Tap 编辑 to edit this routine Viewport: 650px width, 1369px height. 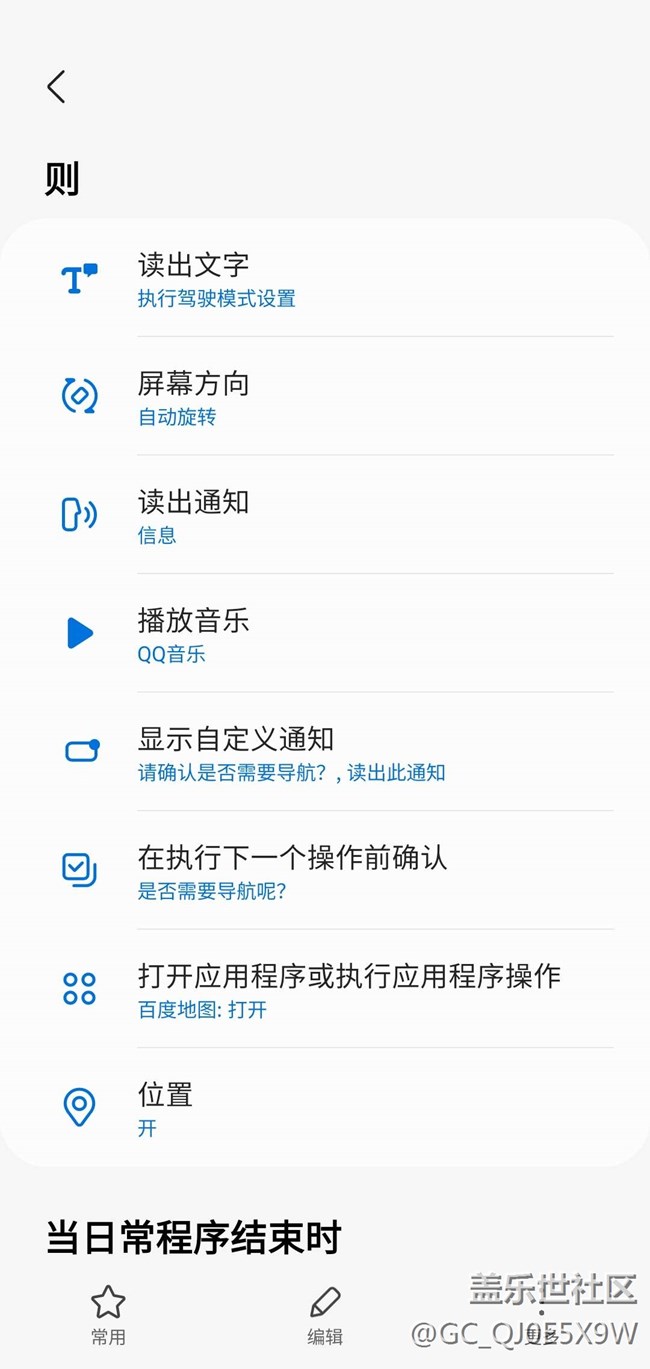tap(325, 1314)
